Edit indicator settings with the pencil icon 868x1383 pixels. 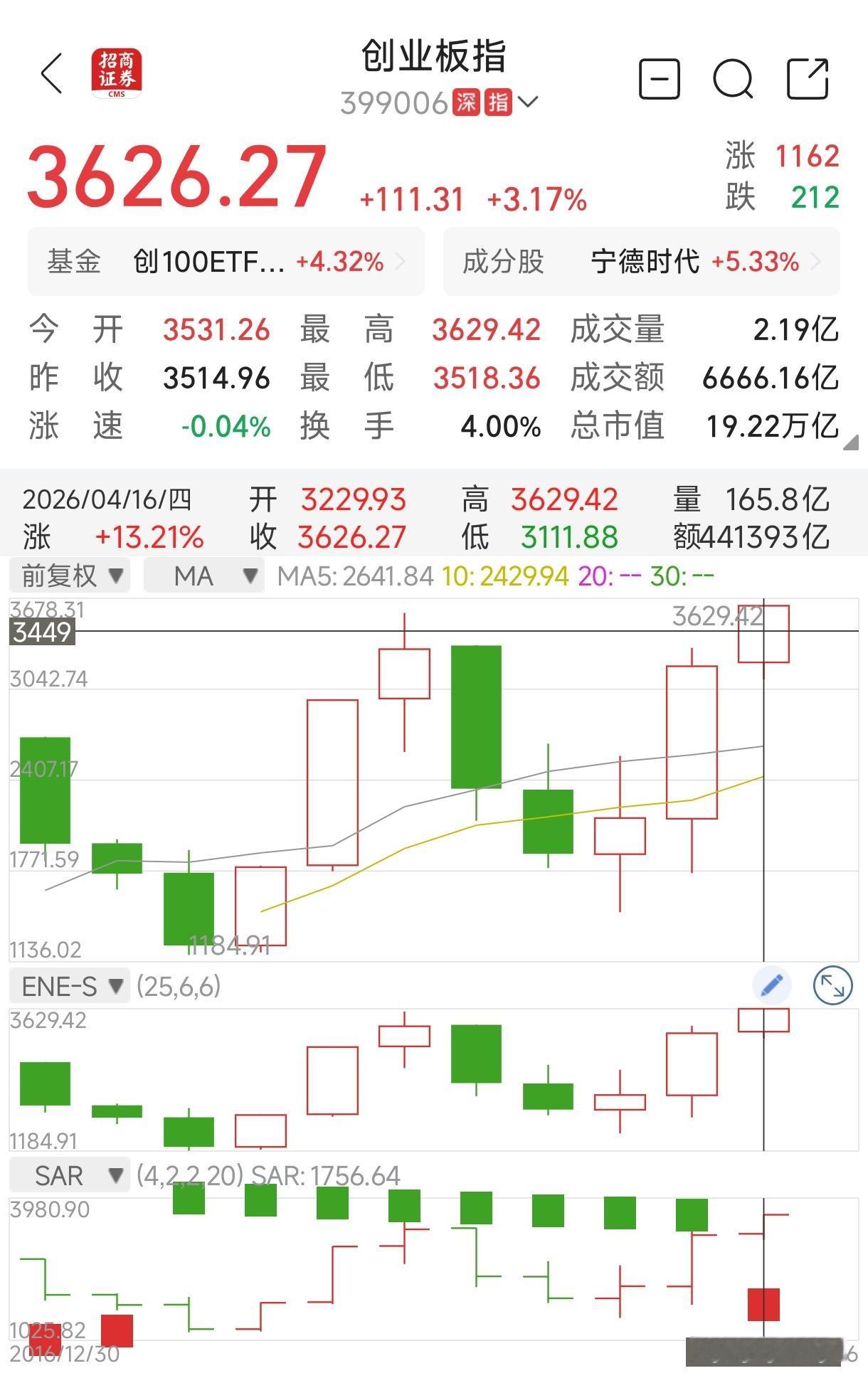[x=772, y=985]
